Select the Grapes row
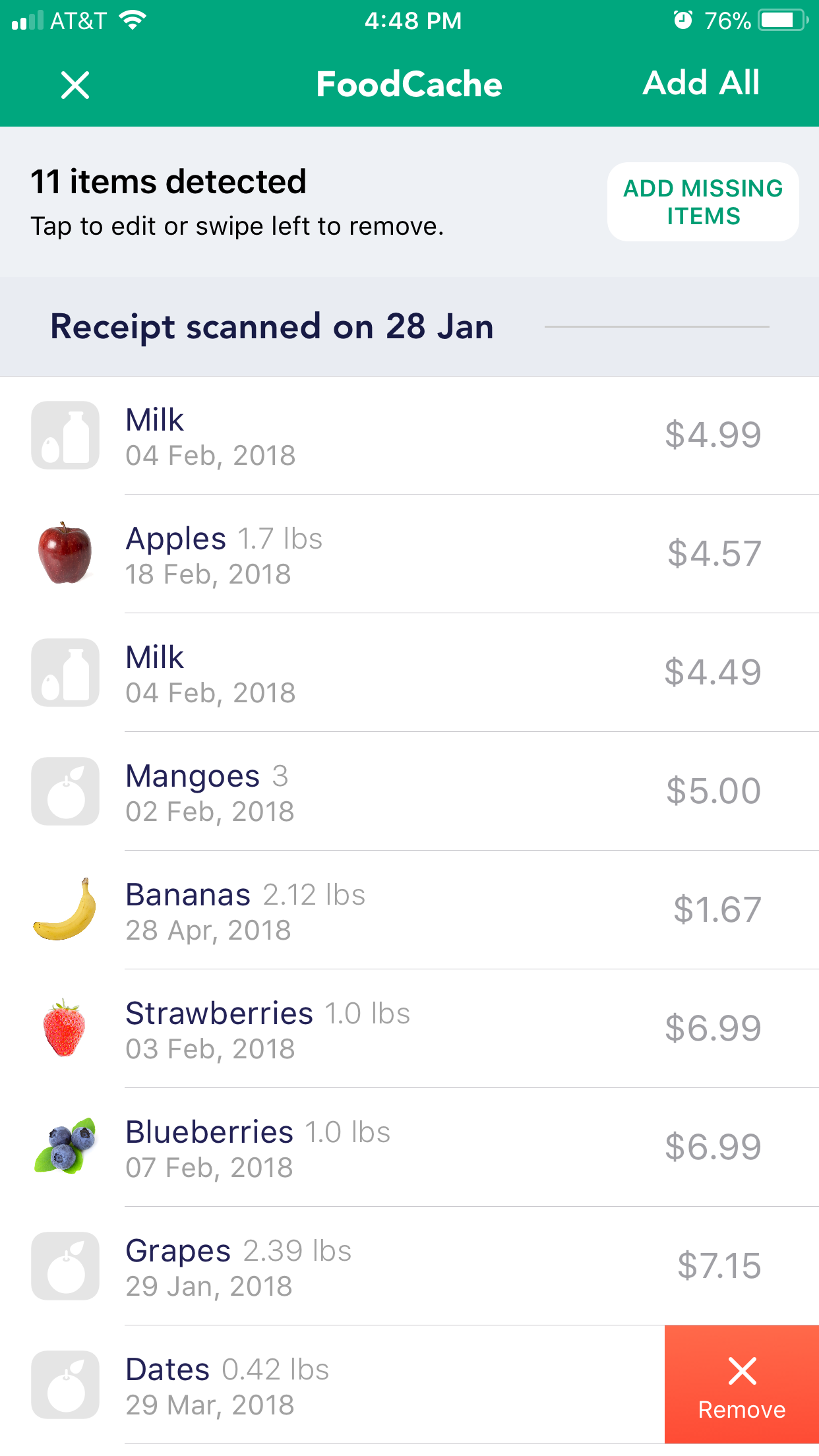819x1456 pixels. click(x=264, y=1266)
